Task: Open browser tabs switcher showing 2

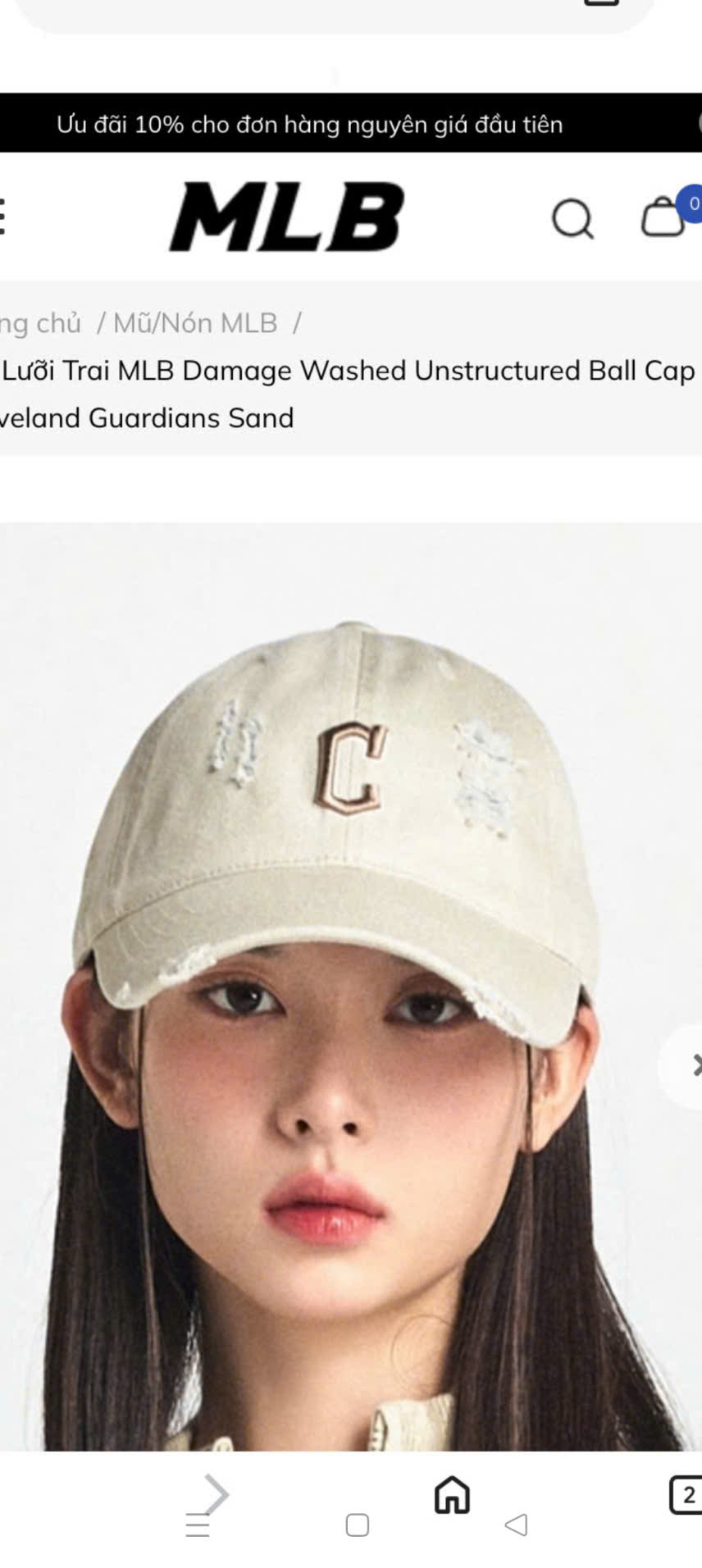Action: tap(686, 1494)
